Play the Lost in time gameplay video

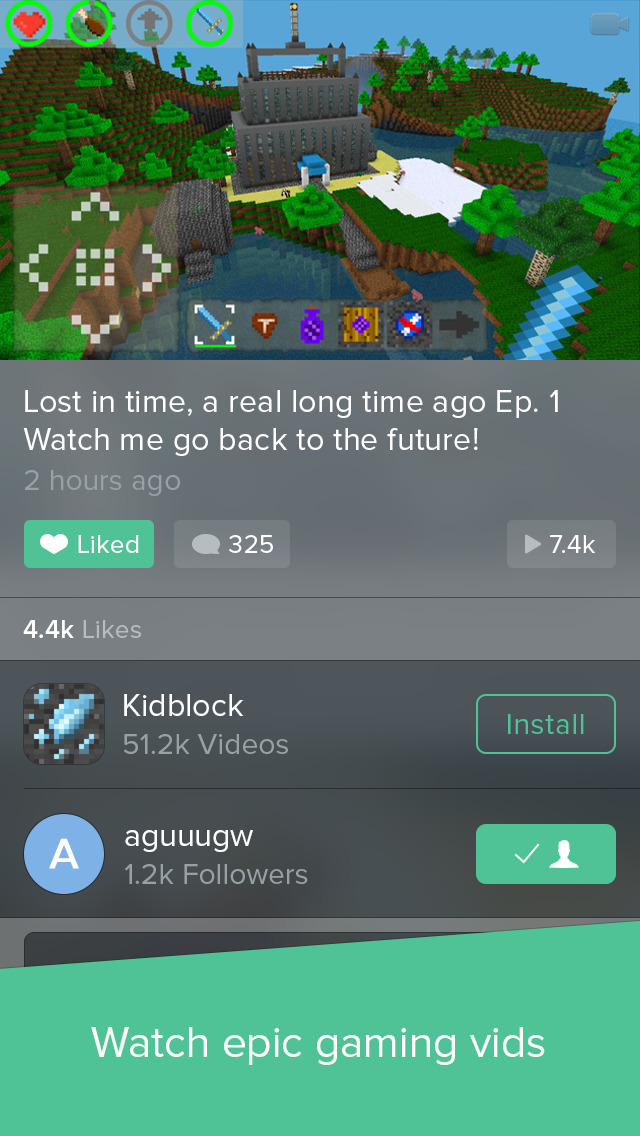320,180
